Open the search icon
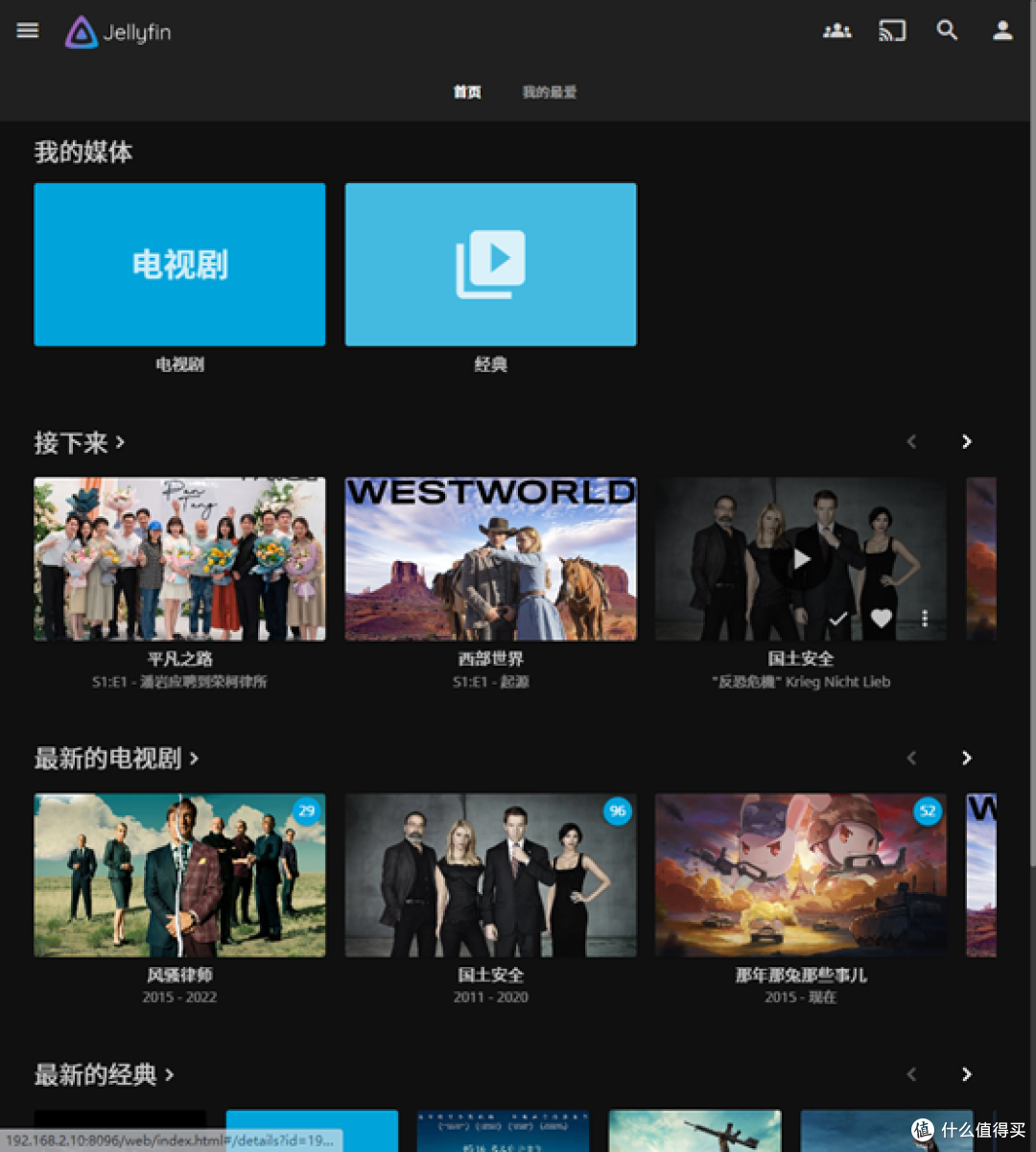This screenshot has height=1152, width=1036. [x=947, y=31]
